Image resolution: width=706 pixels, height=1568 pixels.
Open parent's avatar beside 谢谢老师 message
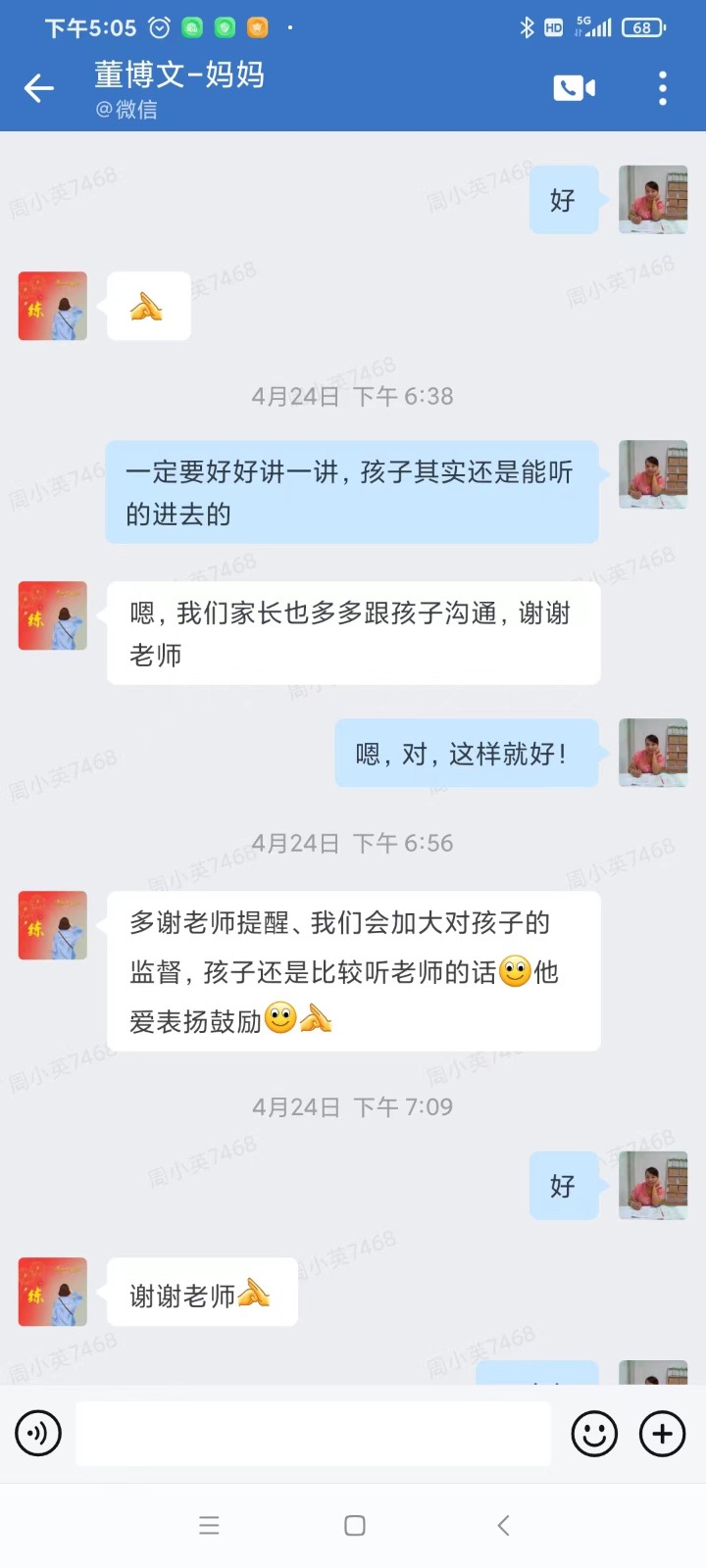(x=53, y=1292)
